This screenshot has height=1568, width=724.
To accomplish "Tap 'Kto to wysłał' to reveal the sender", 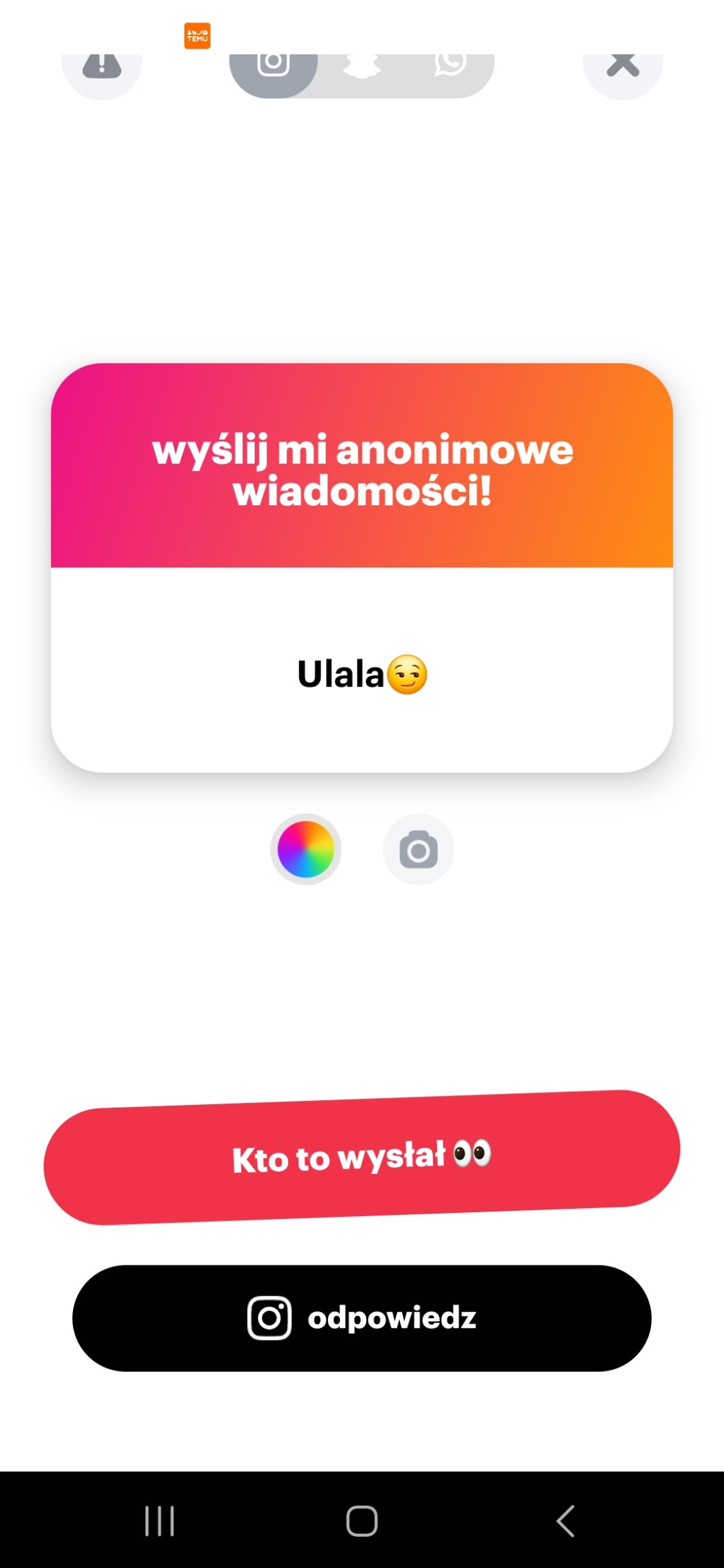I will 362,1157.
